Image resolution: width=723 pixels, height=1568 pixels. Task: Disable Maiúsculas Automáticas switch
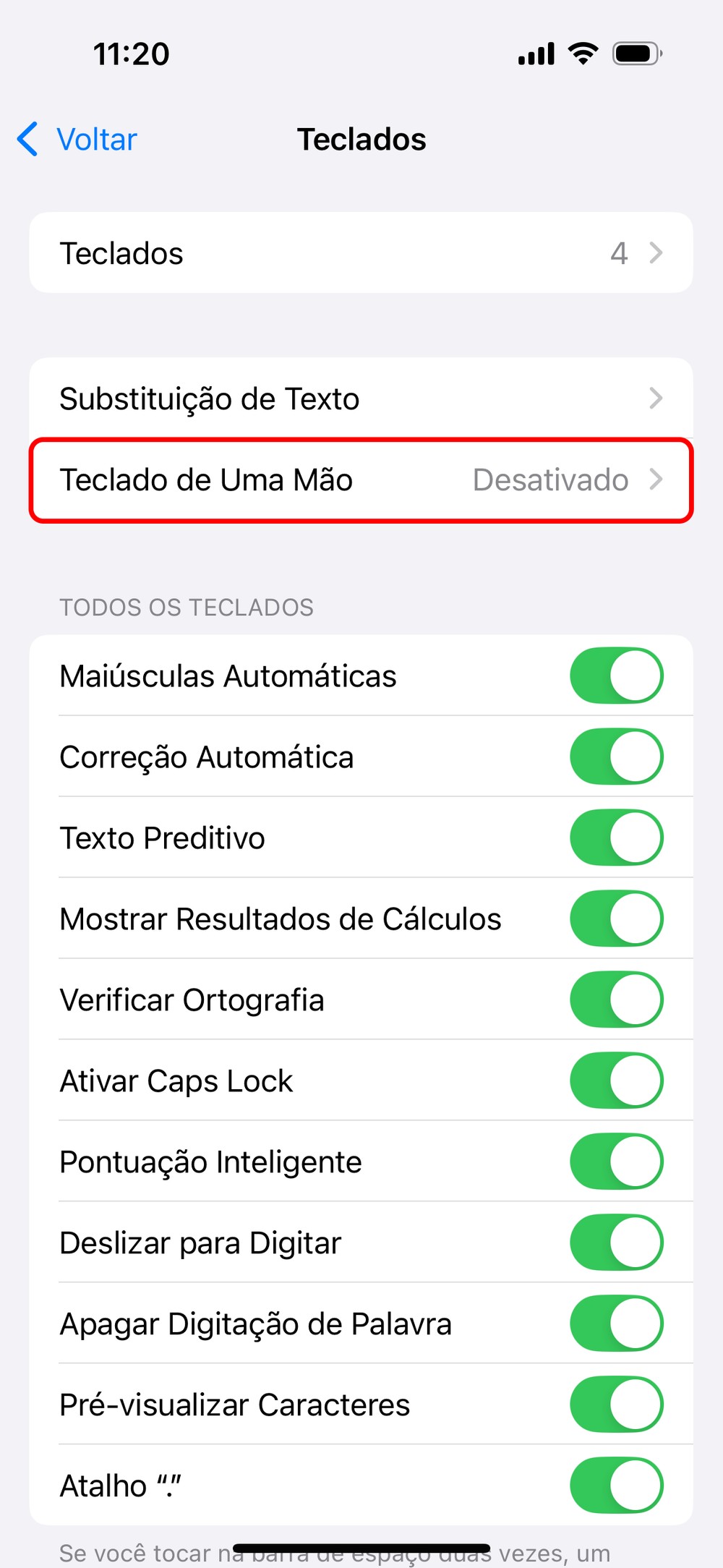616,676
